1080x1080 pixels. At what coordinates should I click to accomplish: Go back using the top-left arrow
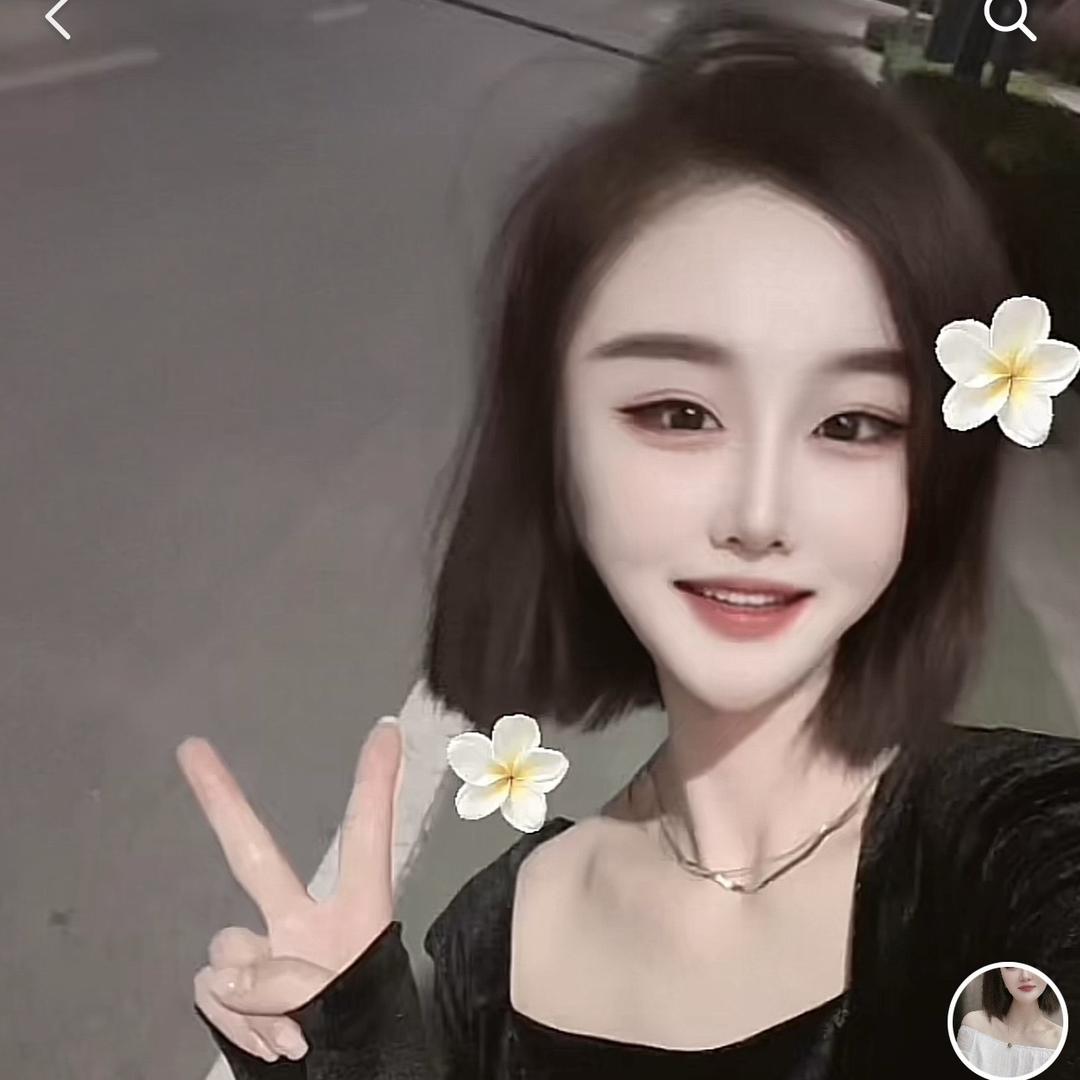point(58,19)
